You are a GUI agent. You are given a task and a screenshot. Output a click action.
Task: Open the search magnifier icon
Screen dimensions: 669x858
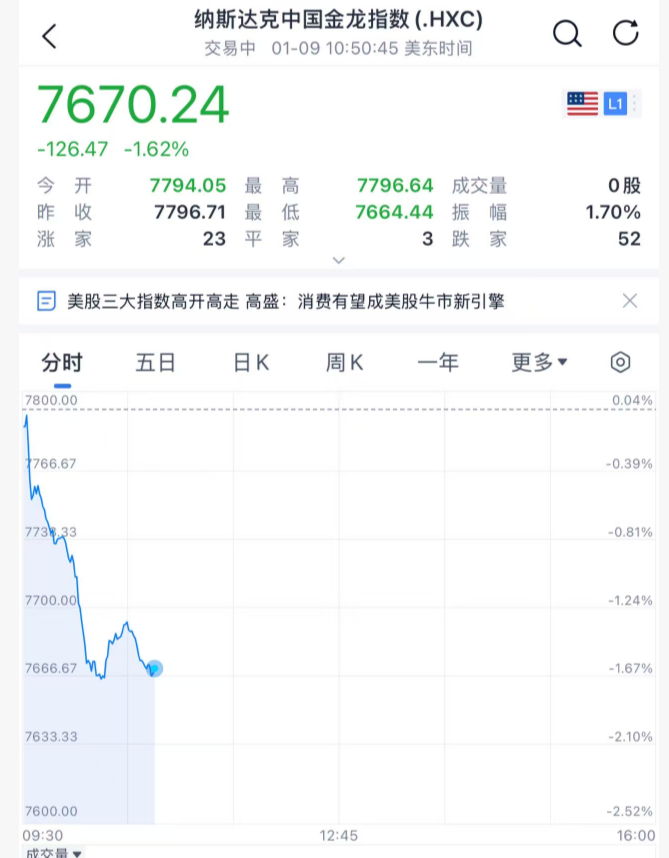567,34
